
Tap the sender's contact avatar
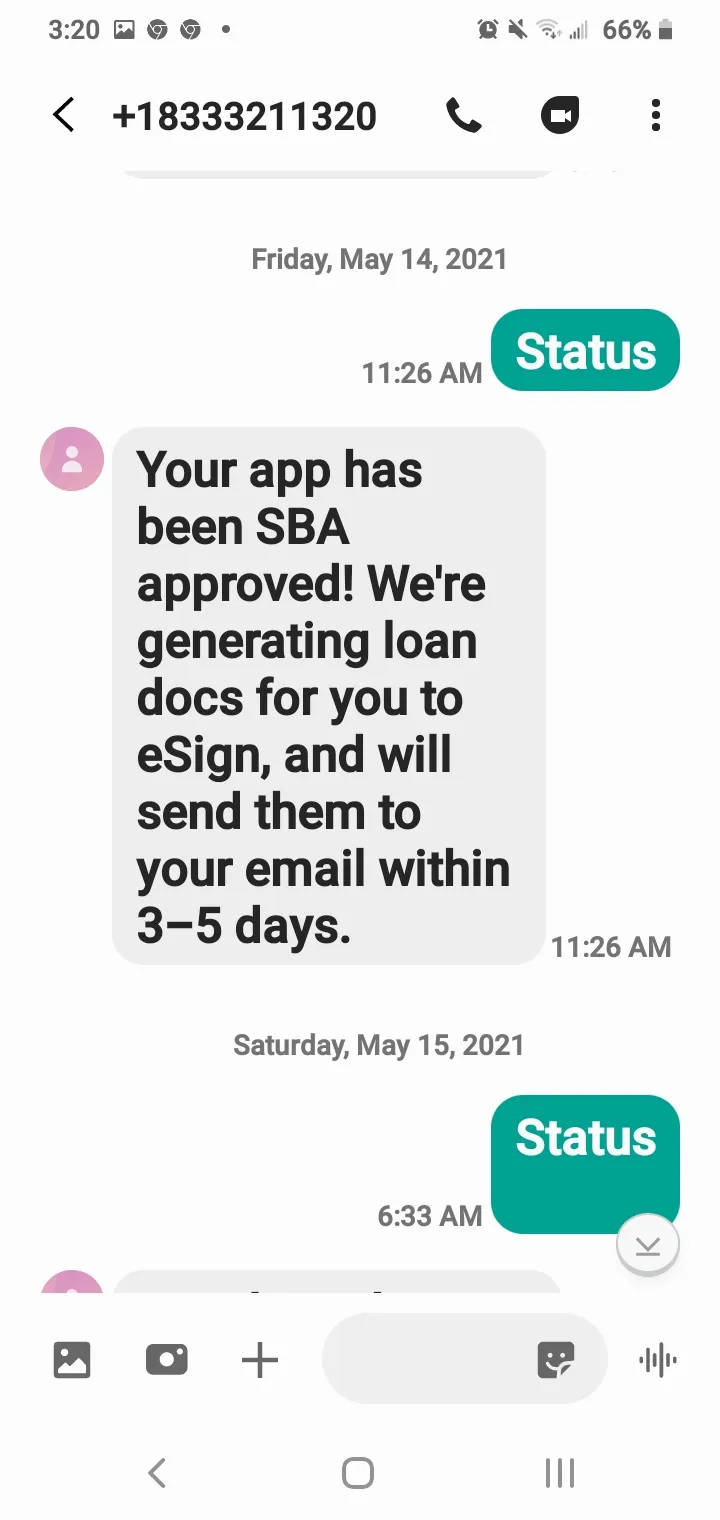point(72,459)
